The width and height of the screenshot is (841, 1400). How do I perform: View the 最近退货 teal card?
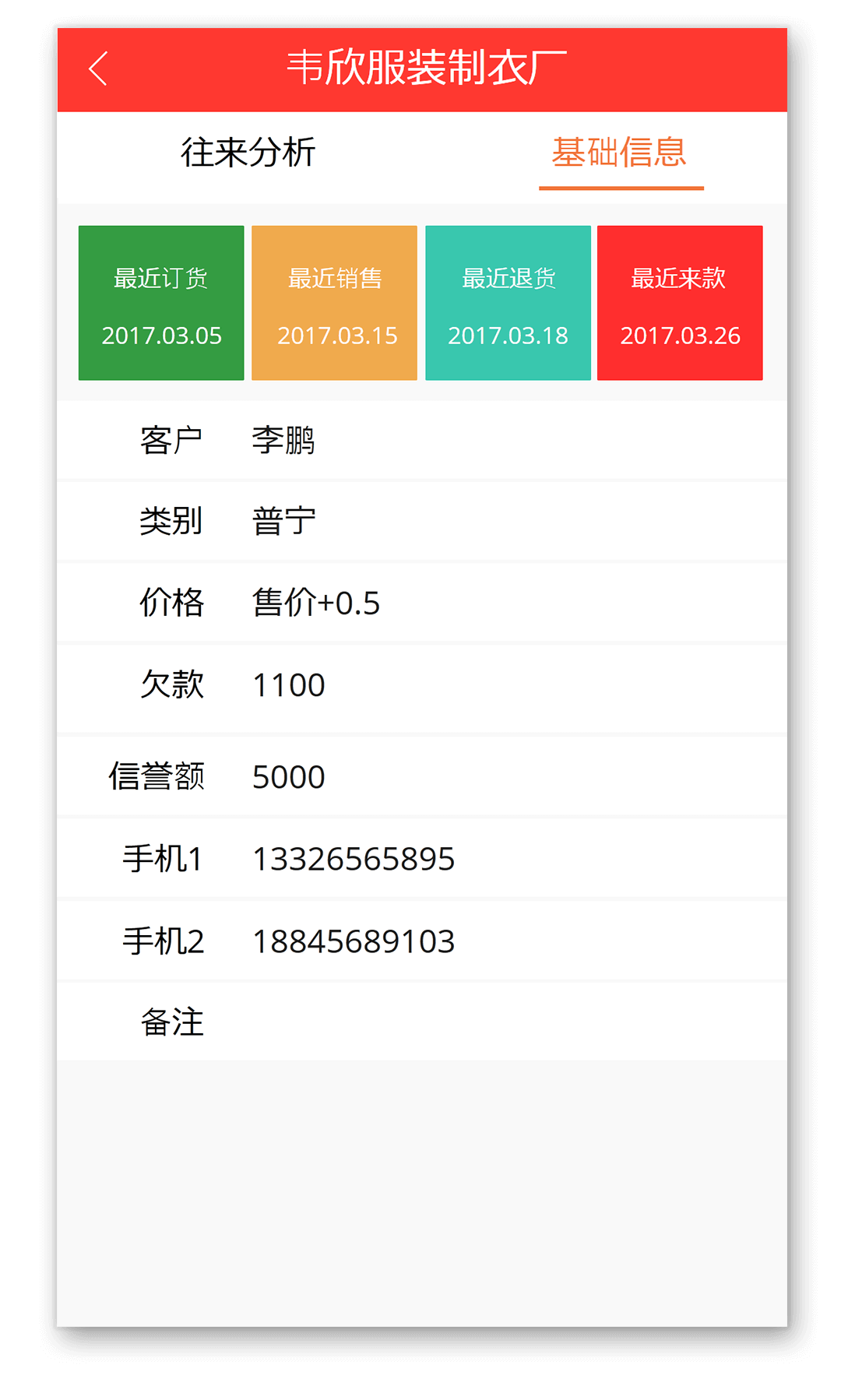point(508,303)
